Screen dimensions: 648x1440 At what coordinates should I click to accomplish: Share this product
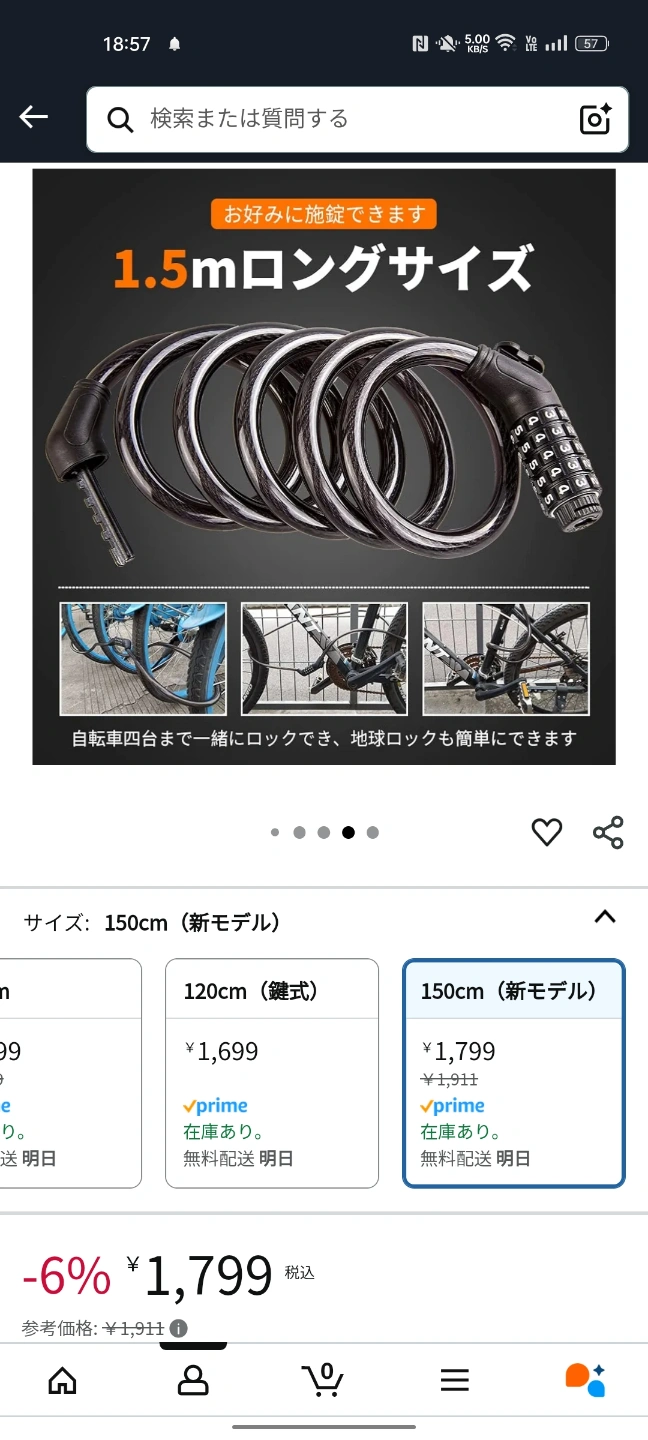[x=608, y=832]
